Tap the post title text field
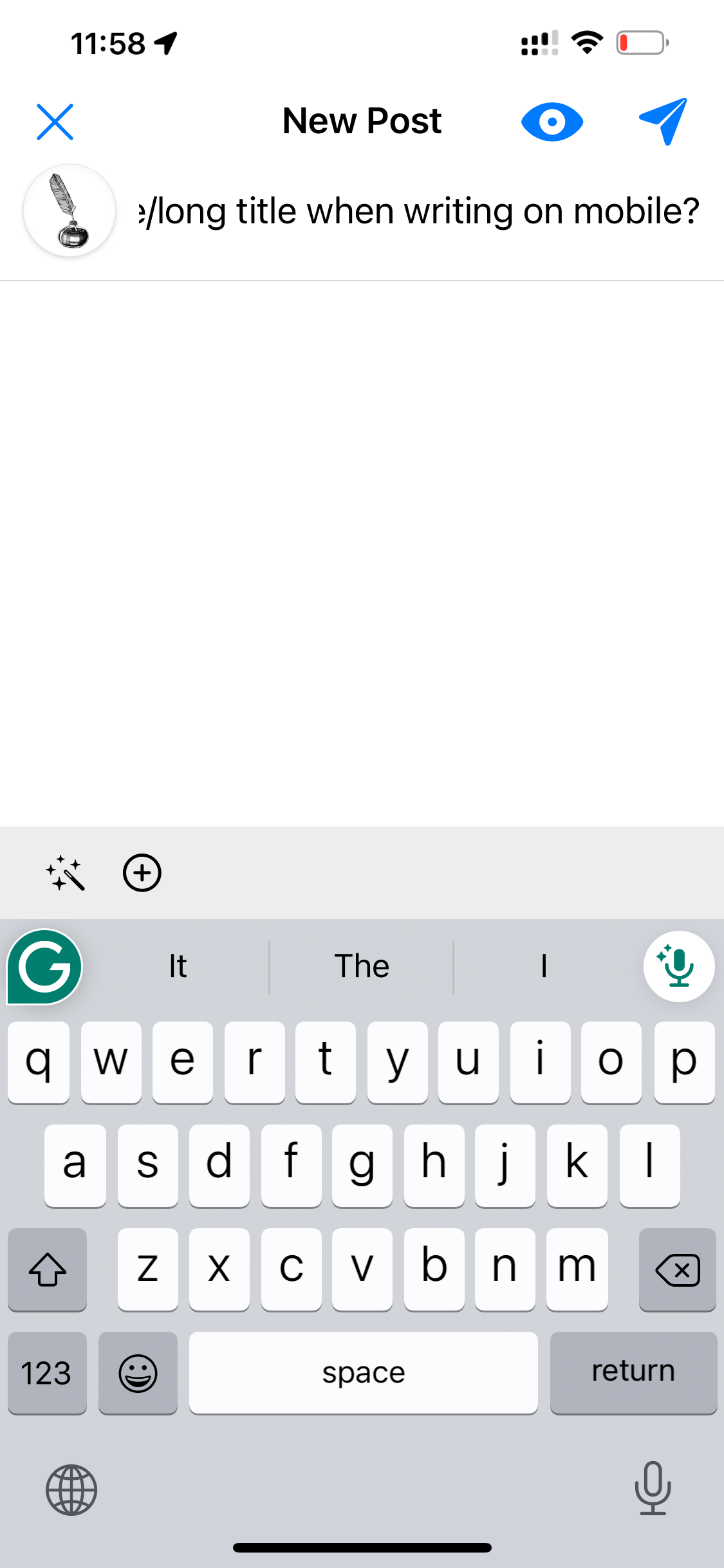Image resolution: width=724 pixels, height=1568 pixels. point(418,211)
